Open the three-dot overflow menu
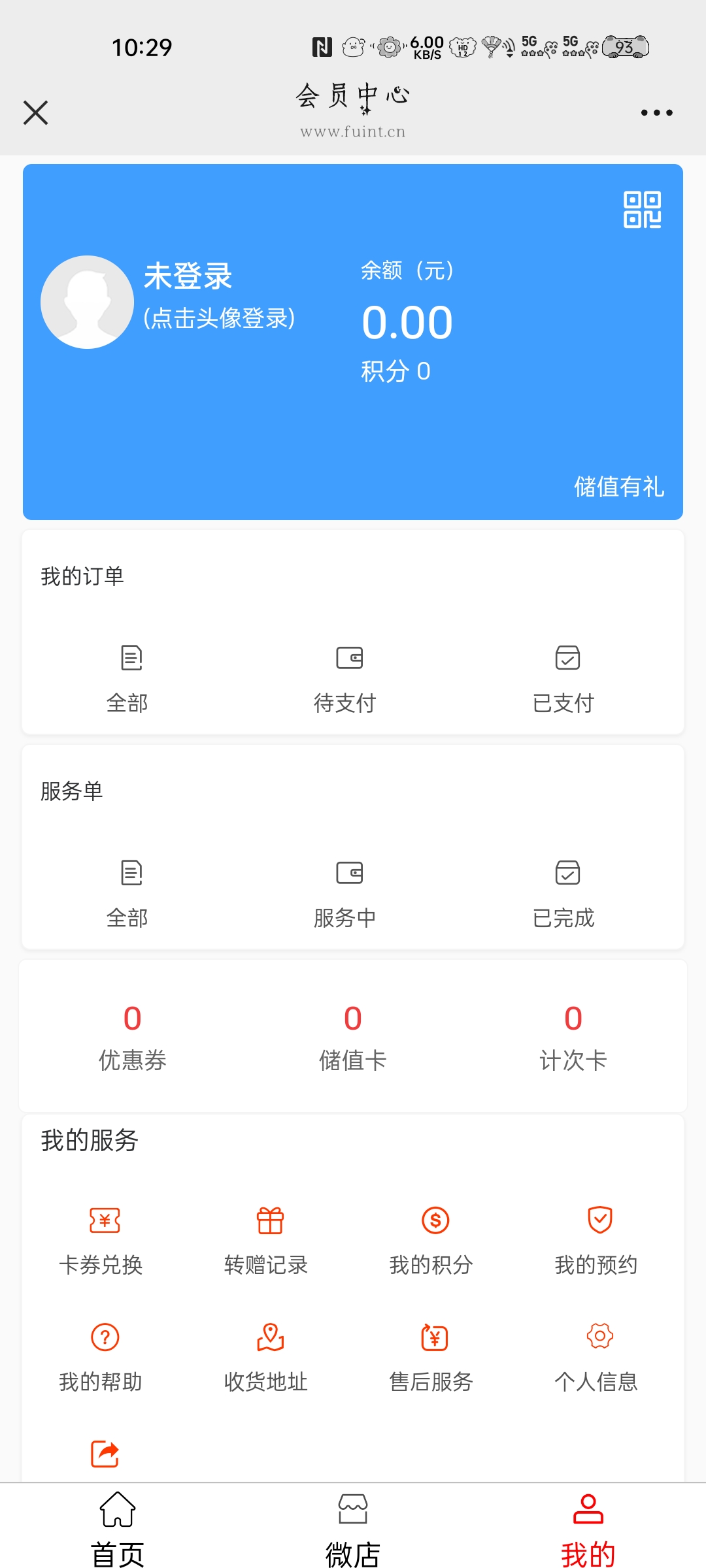This screenshot has height=1568, width=706. [656, 112]
